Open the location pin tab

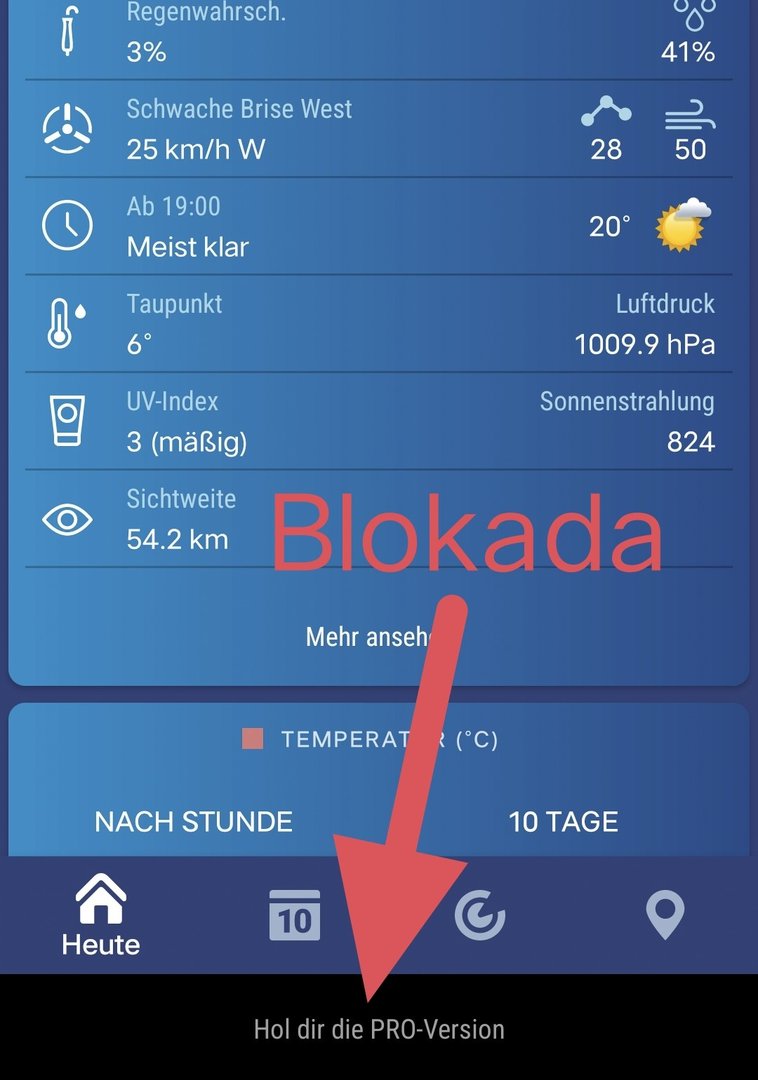point(665,915)
